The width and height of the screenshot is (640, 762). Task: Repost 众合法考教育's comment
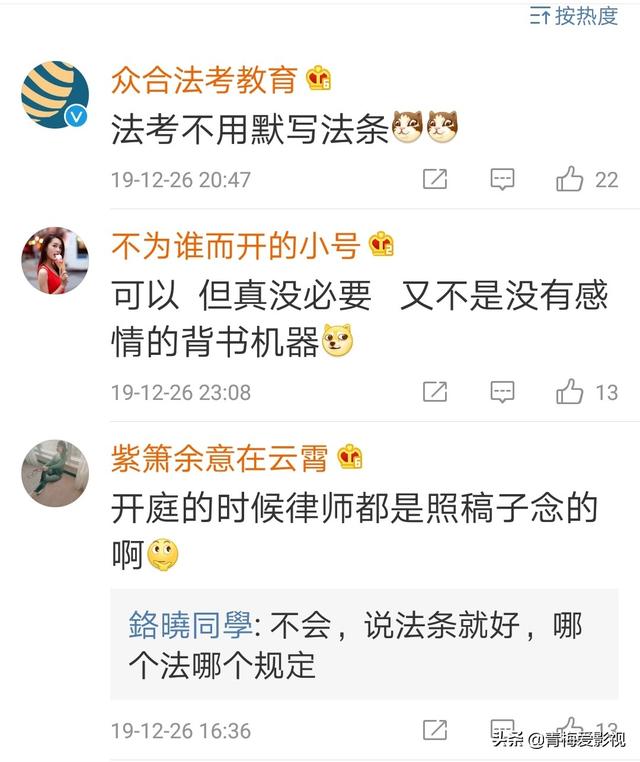tap(434, 180)
